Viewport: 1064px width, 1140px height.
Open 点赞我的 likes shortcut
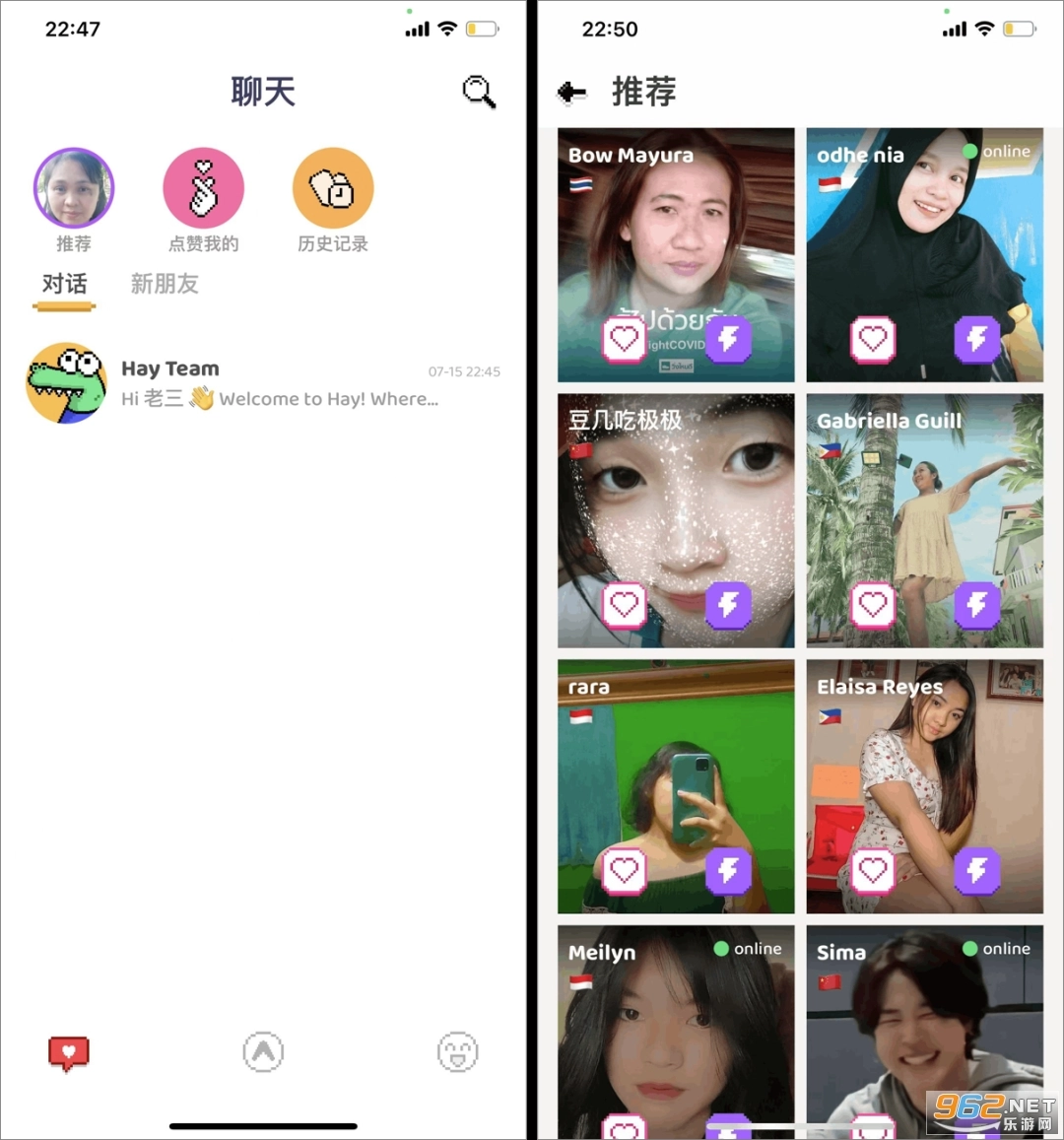(x=203, y=188)
